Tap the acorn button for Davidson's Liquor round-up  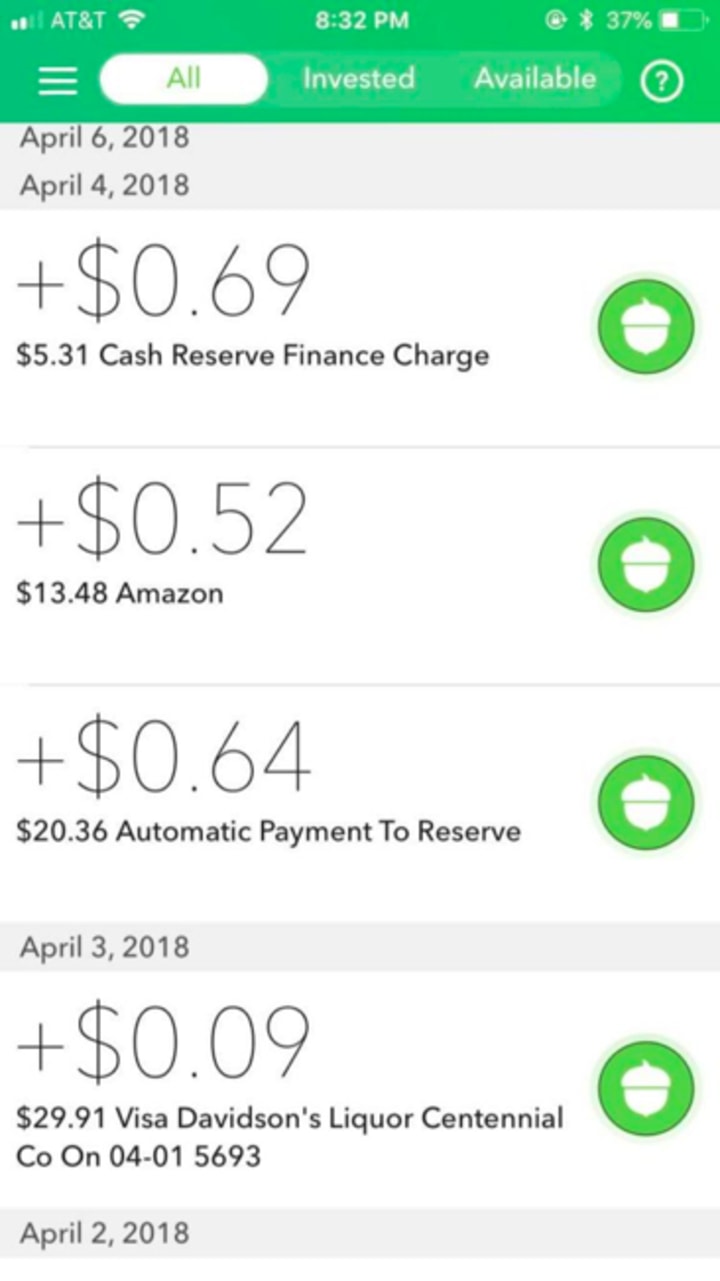coord(646,1085)
